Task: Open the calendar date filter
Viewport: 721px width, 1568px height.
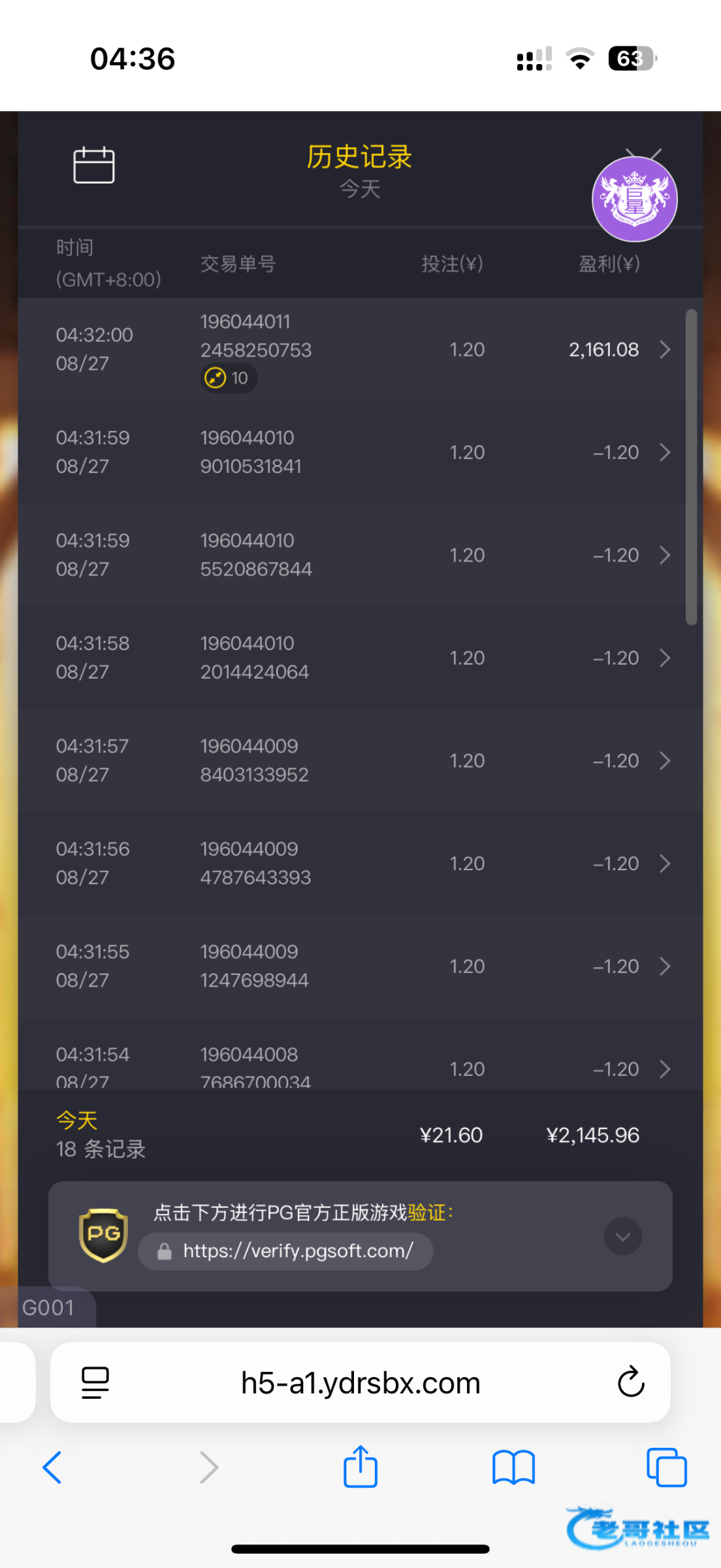Action: click(x=94, y=165)
